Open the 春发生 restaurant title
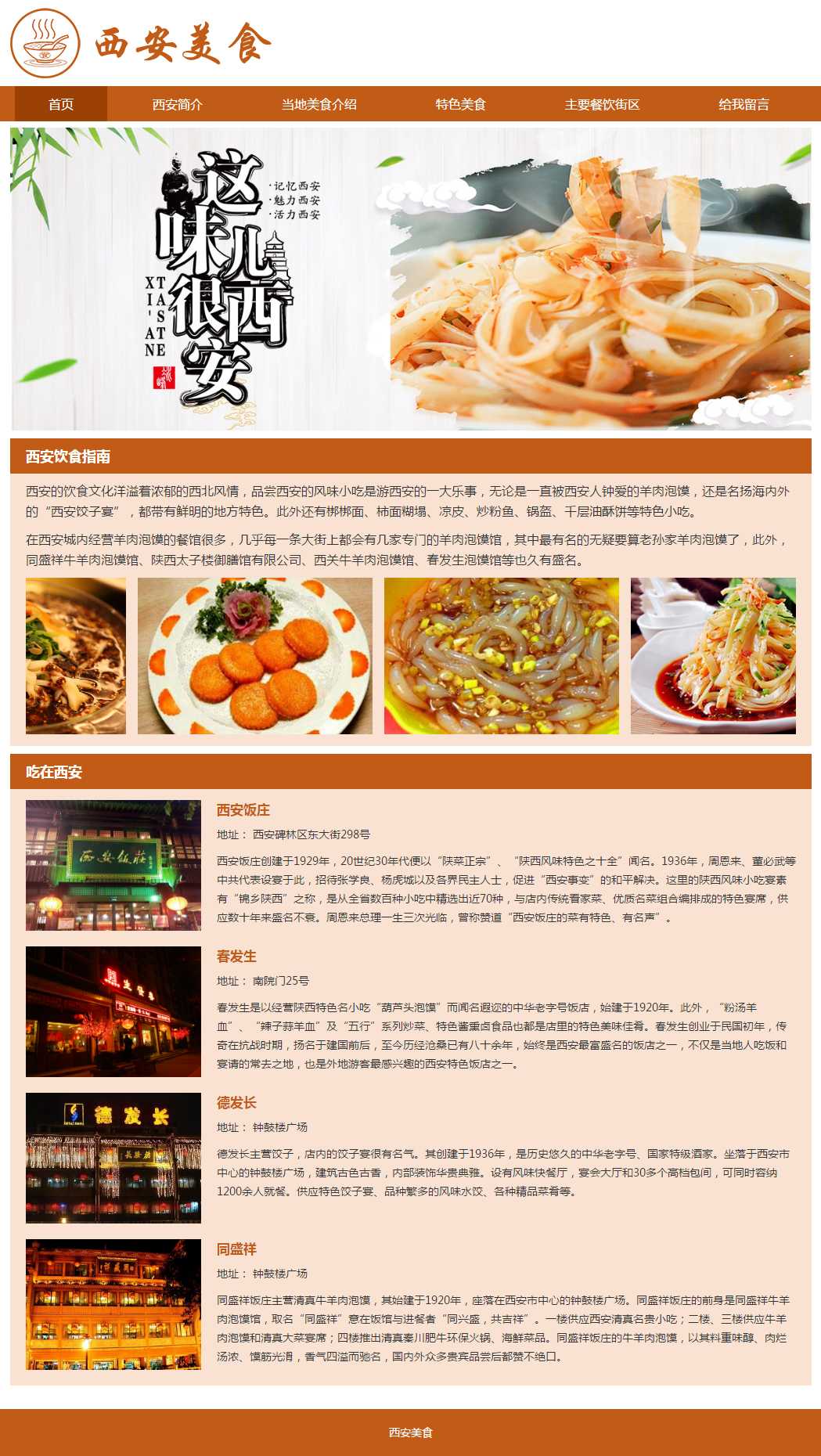This screenshot has width=821, height=1456. pos(236,957)
